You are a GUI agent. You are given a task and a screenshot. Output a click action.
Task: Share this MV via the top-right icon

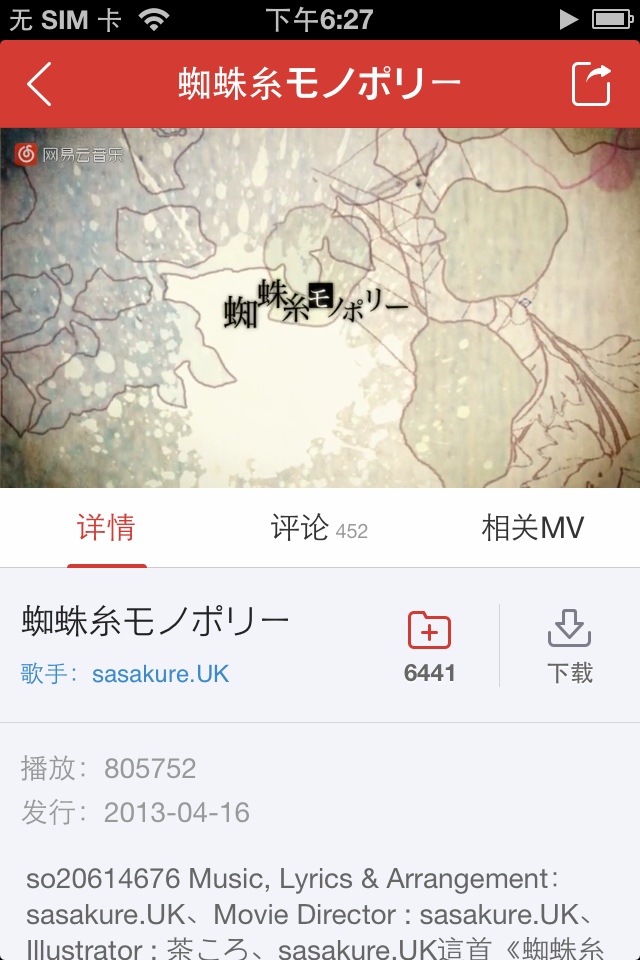pyautogui.click(x=590, y=84)
